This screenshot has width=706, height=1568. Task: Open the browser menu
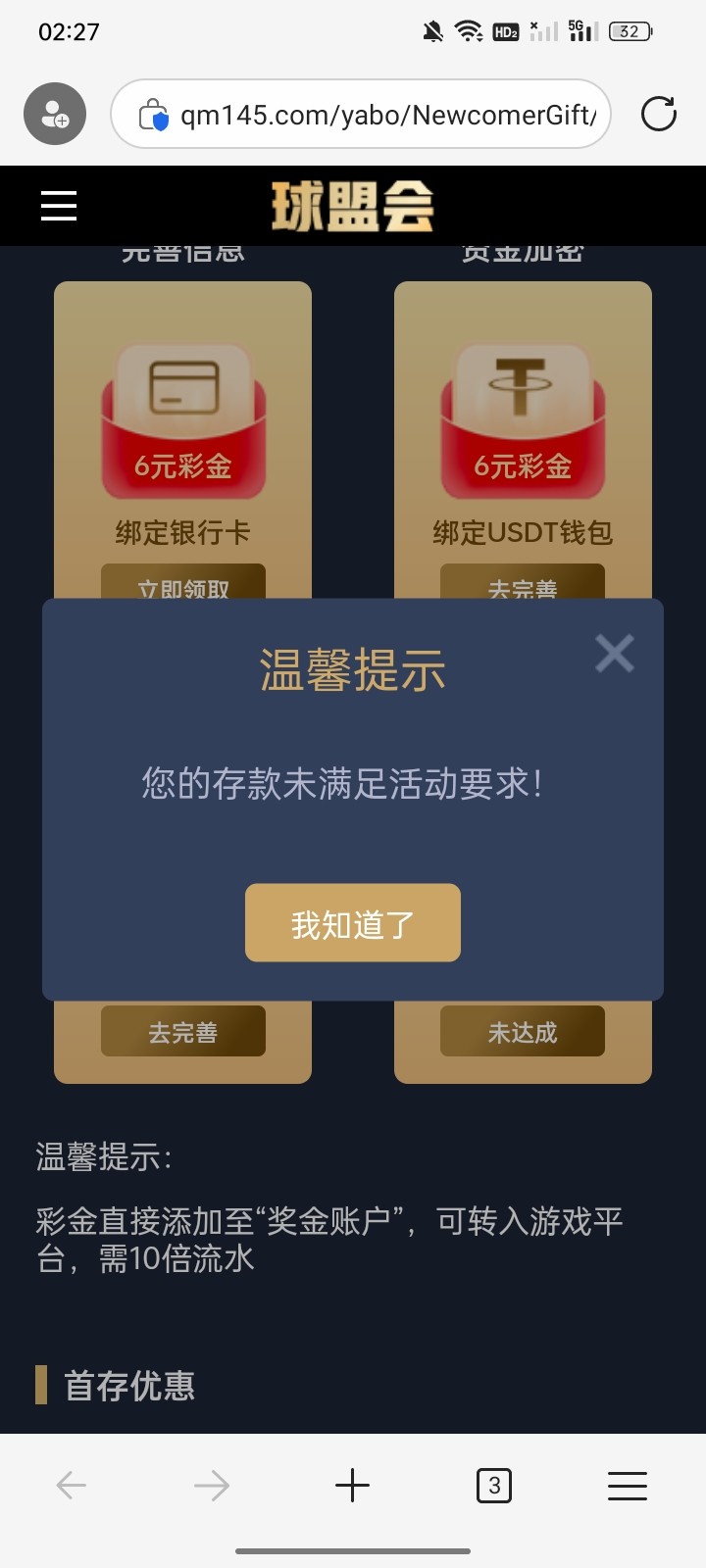point(628,1486)
